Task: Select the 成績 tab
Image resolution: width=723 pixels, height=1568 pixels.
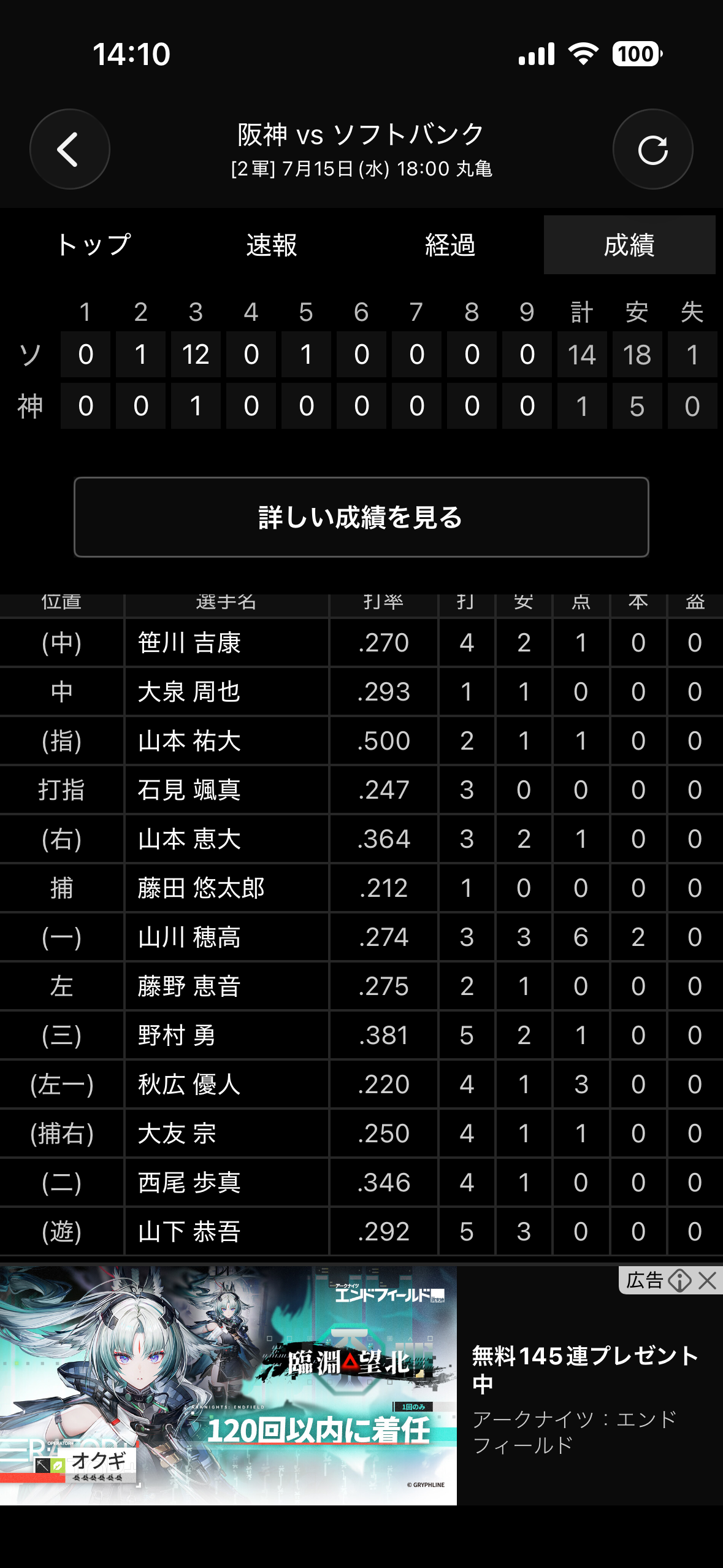Action: 629,245
